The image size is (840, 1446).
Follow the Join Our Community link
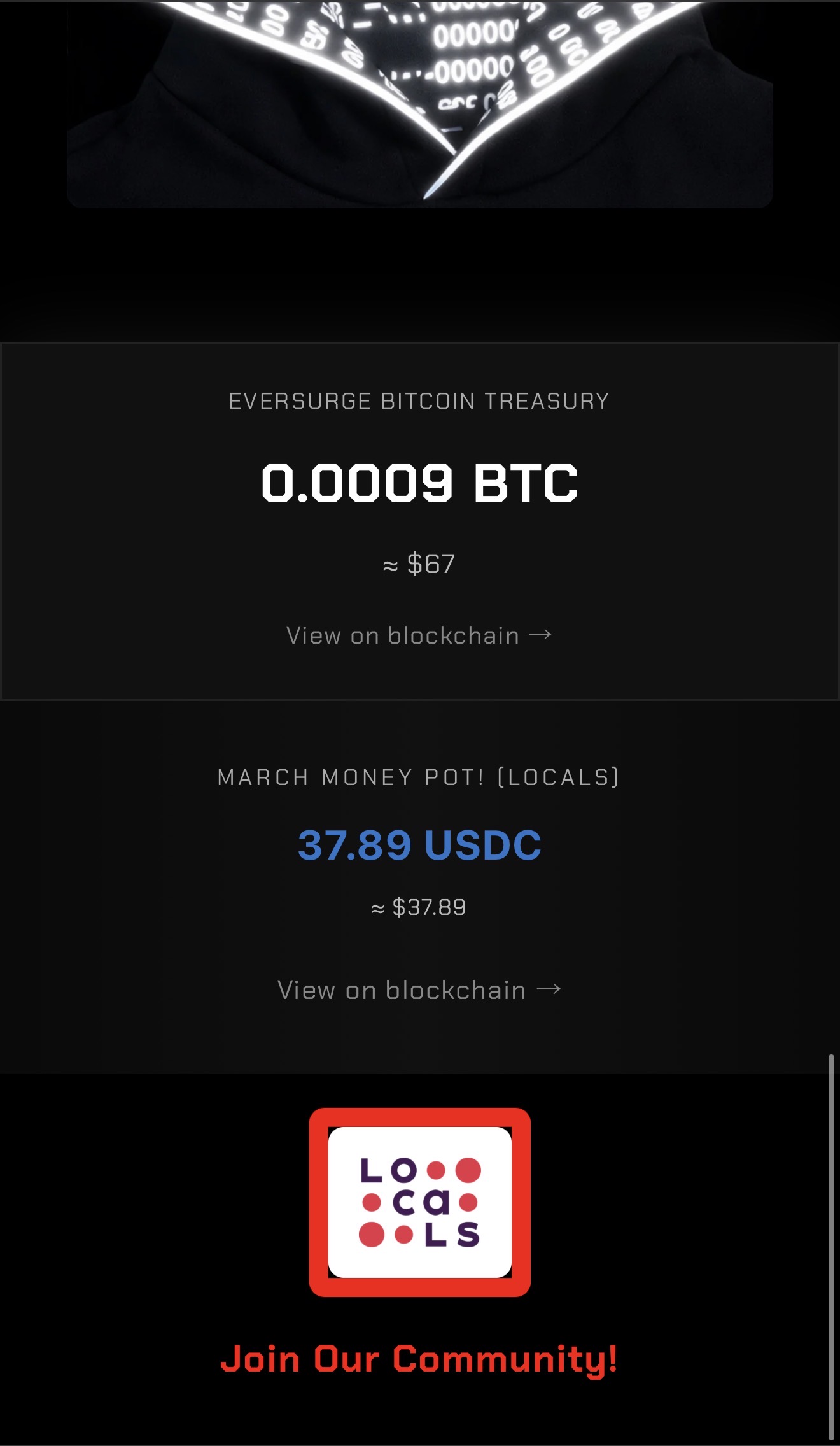click(419, 1359)
